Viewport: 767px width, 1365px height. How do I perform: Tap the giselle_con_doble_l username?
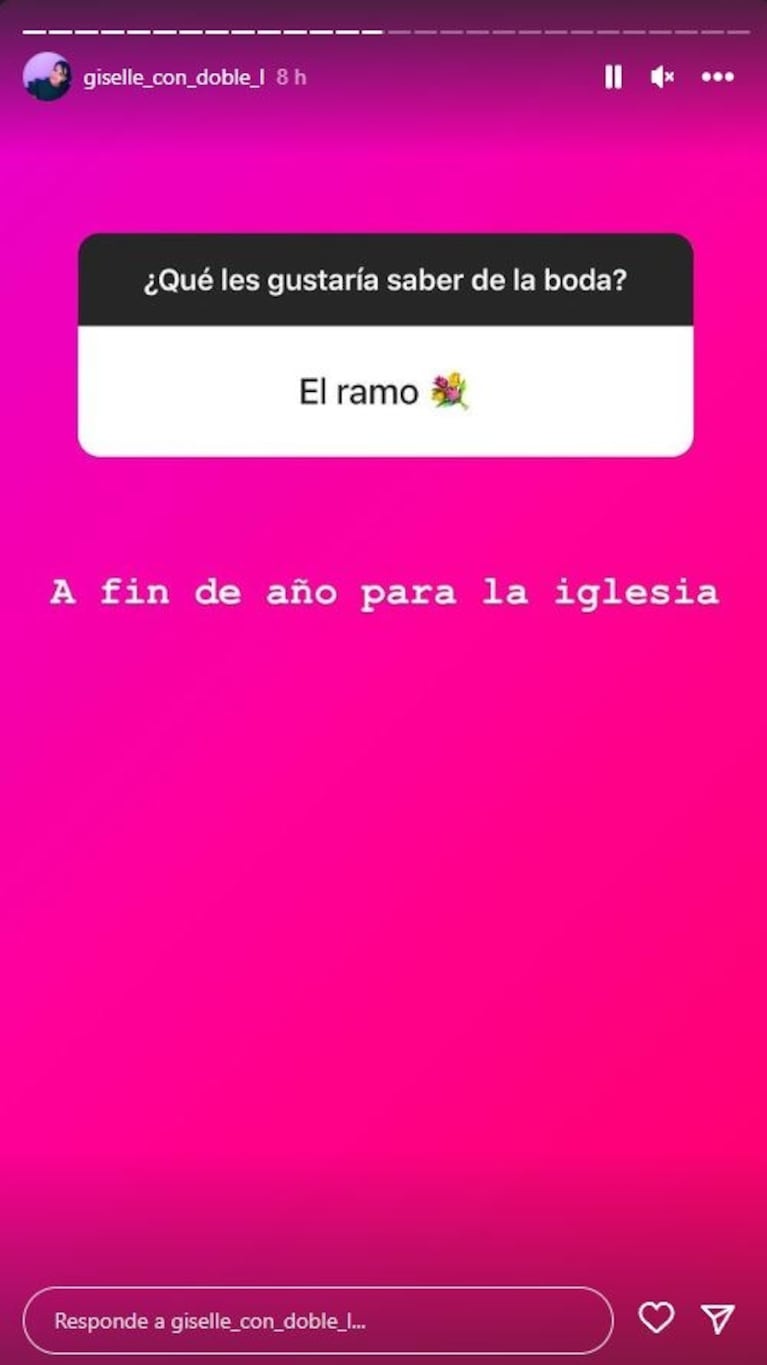[174, 77]
